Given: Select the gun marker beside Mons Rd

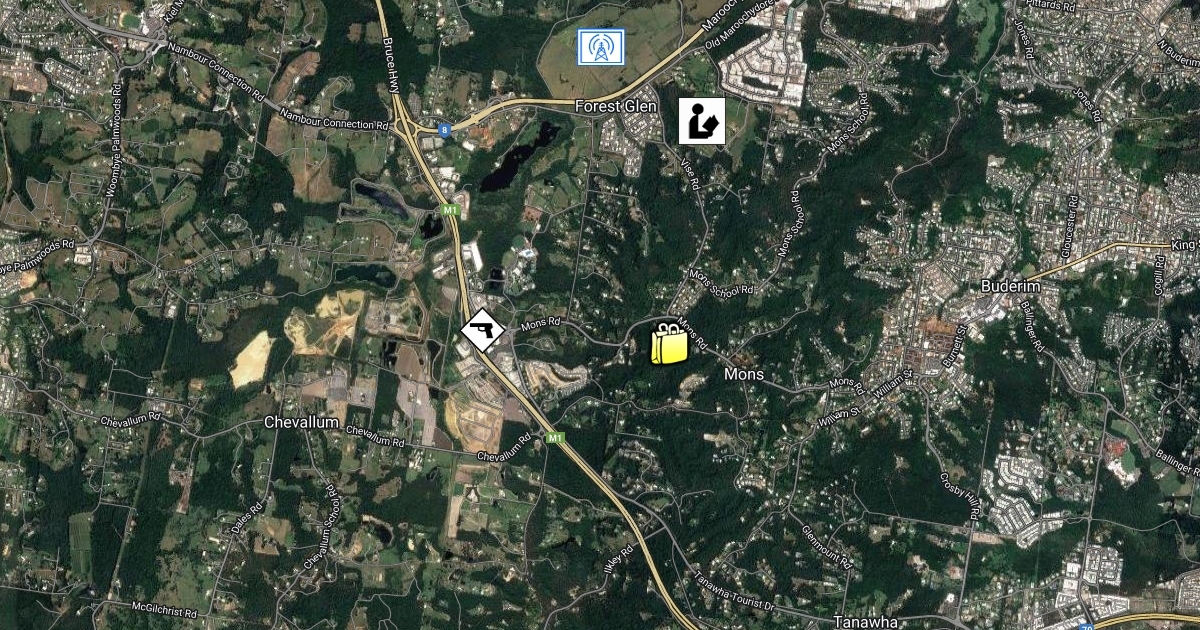Looking at the screenshot, I should (483, 330).
